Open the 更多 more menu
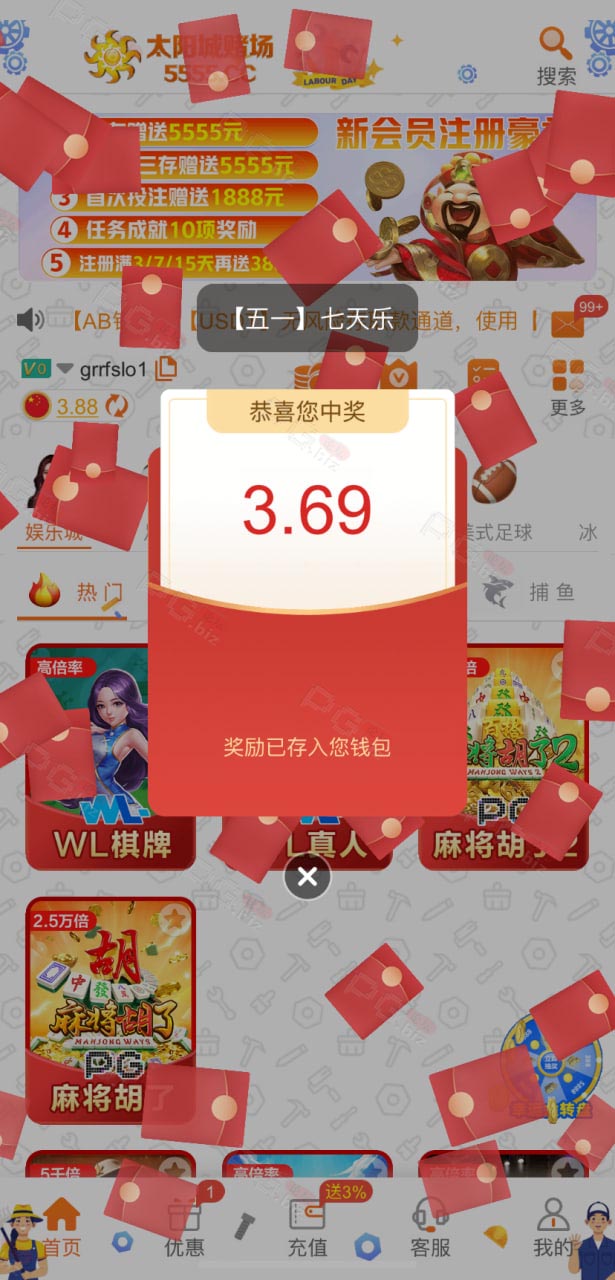This screenshot has width=615, height=1280. click(568, 388)
